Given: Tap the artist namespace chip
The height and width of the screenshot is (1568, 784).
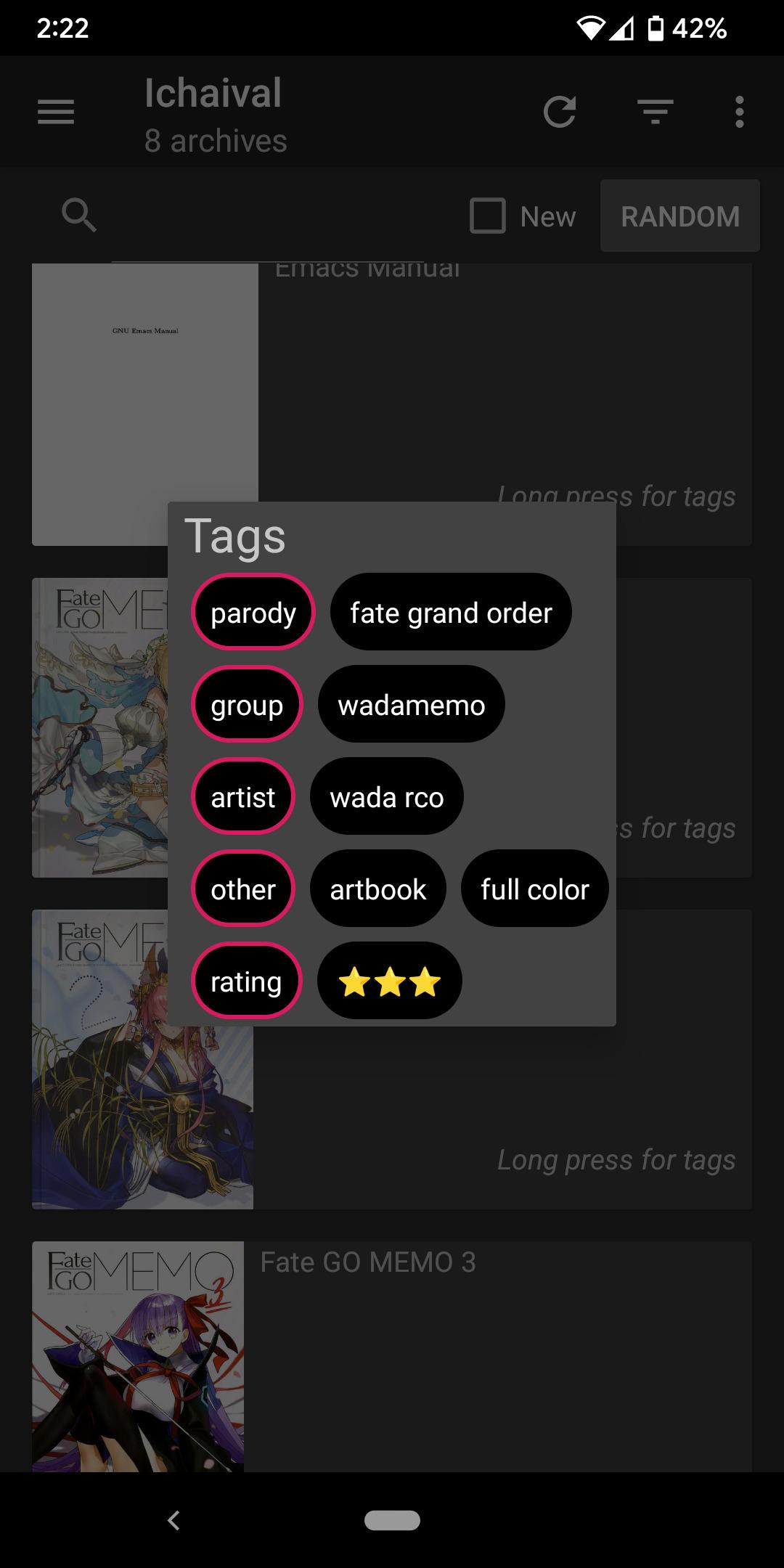Looking at the screenshot, I should (x=242, y=796).
